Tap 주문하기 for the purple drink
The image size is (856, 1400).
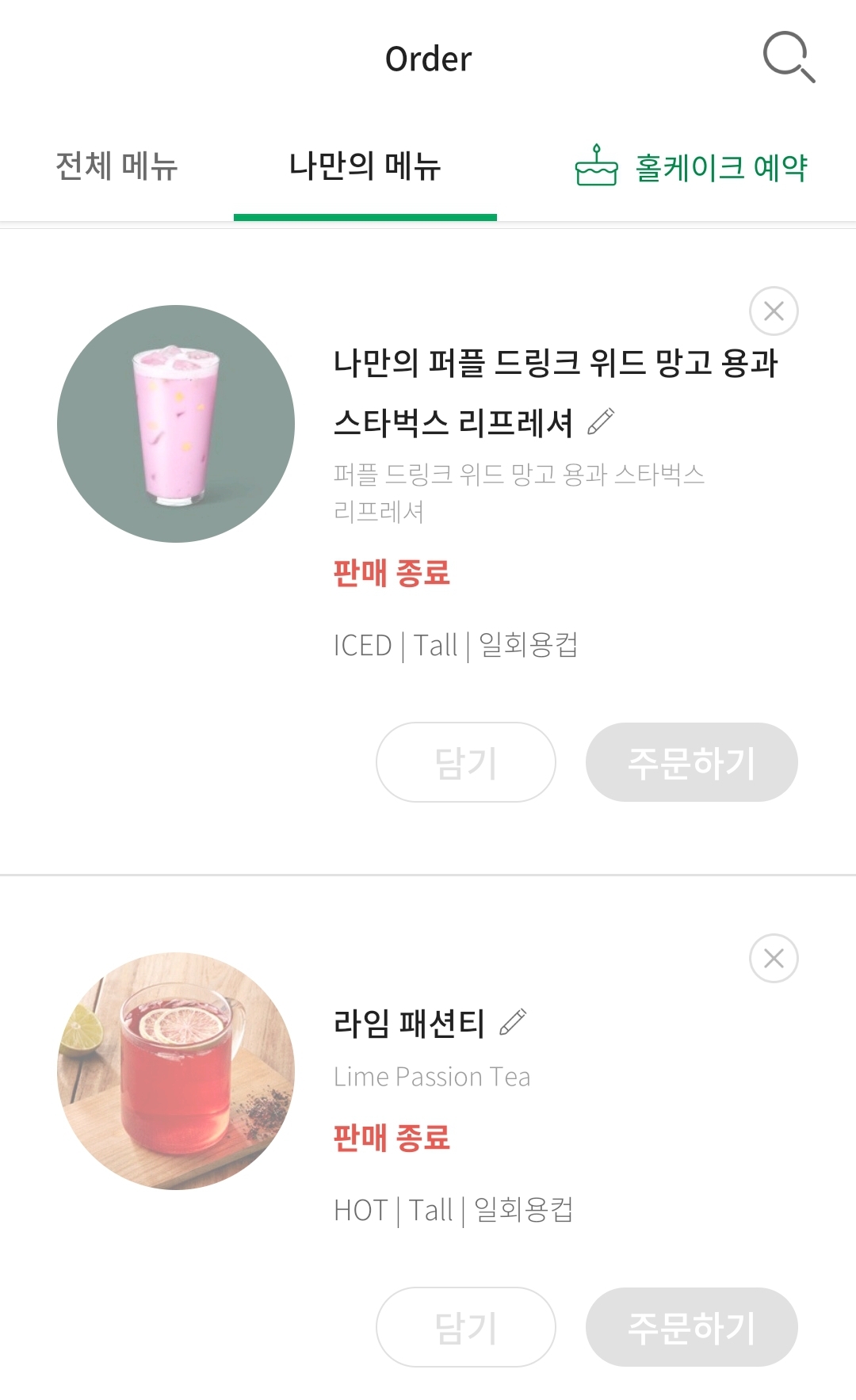(x=691, y=762)
